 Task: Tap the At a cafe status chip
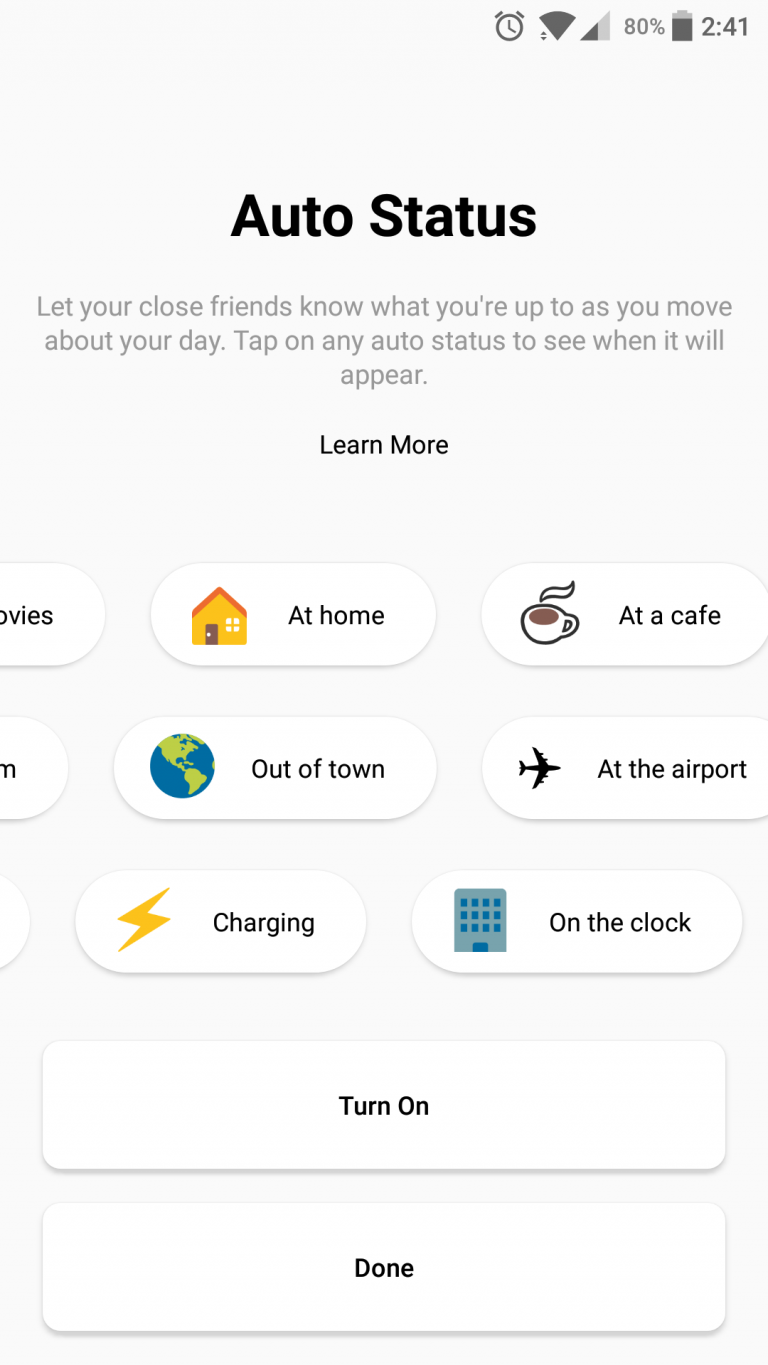point(625,615)
